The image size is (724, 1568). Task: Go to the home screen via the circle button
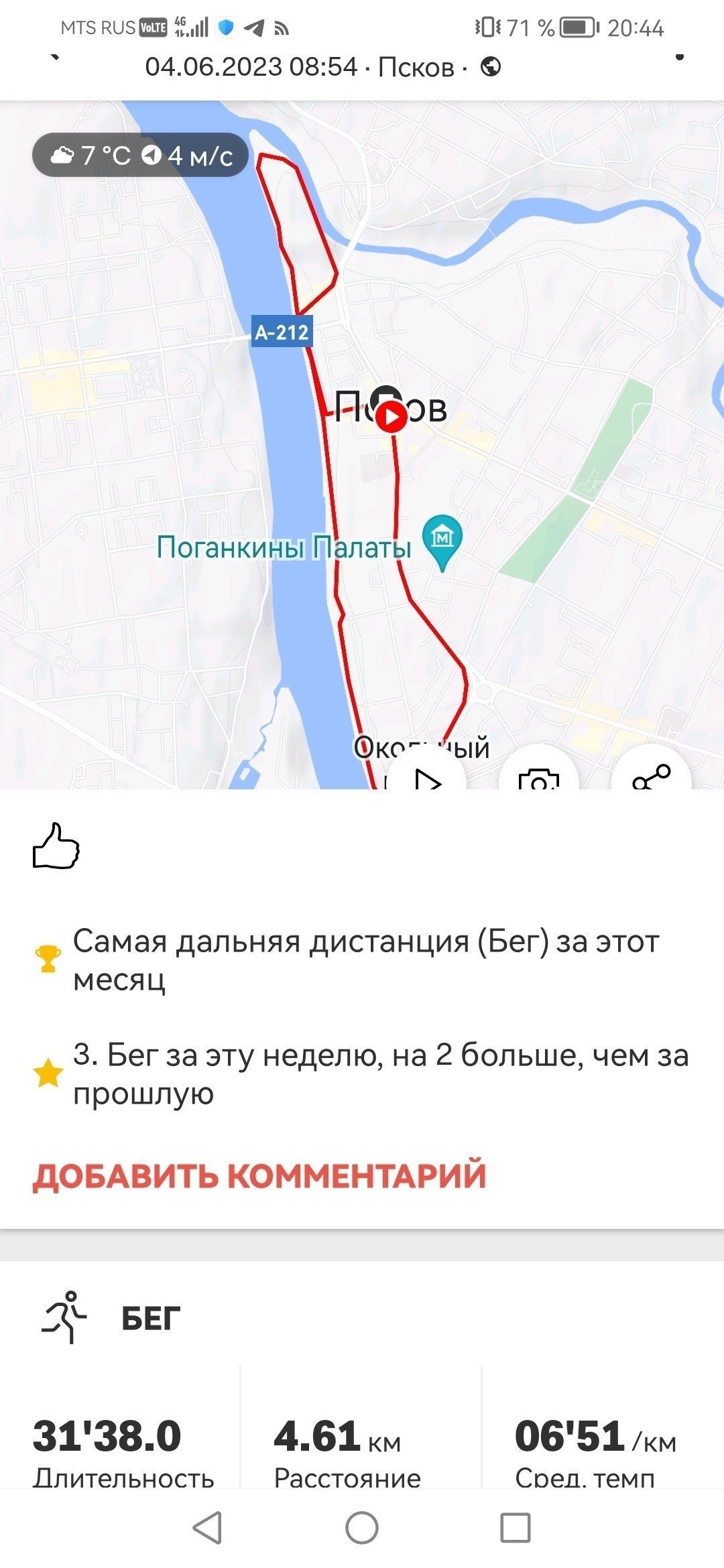coord(362,1528)
